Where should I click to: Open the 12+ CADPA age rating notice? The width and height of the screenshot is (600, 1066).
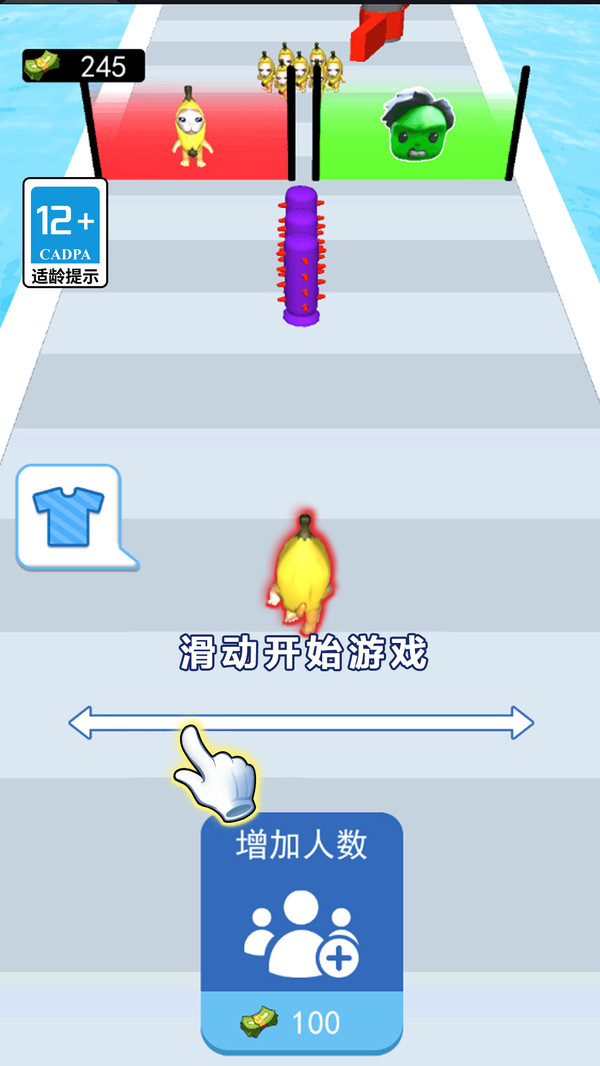[65, 233]
